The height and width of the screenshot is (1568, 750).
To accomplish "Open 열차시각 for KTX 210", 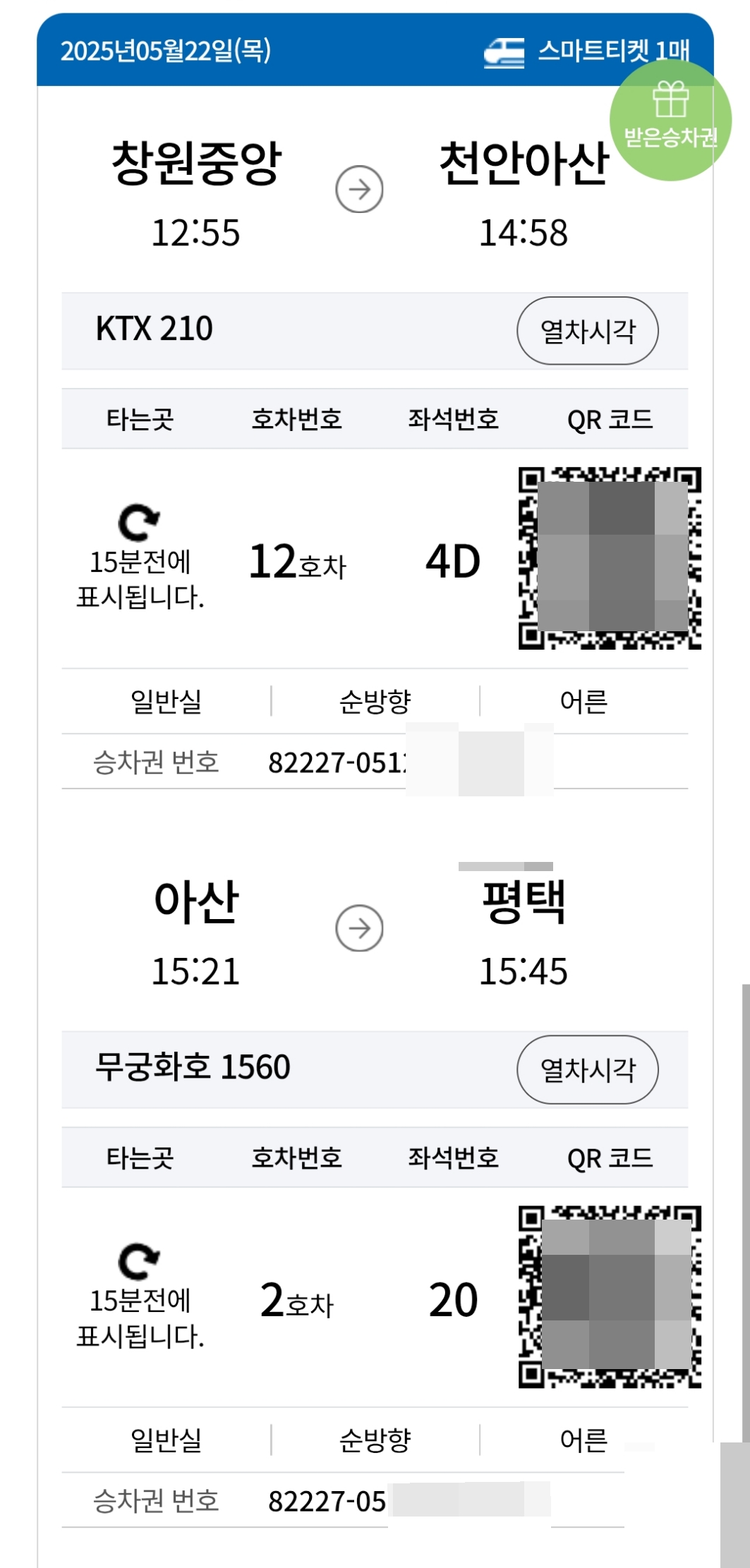I will coord(588,329).
